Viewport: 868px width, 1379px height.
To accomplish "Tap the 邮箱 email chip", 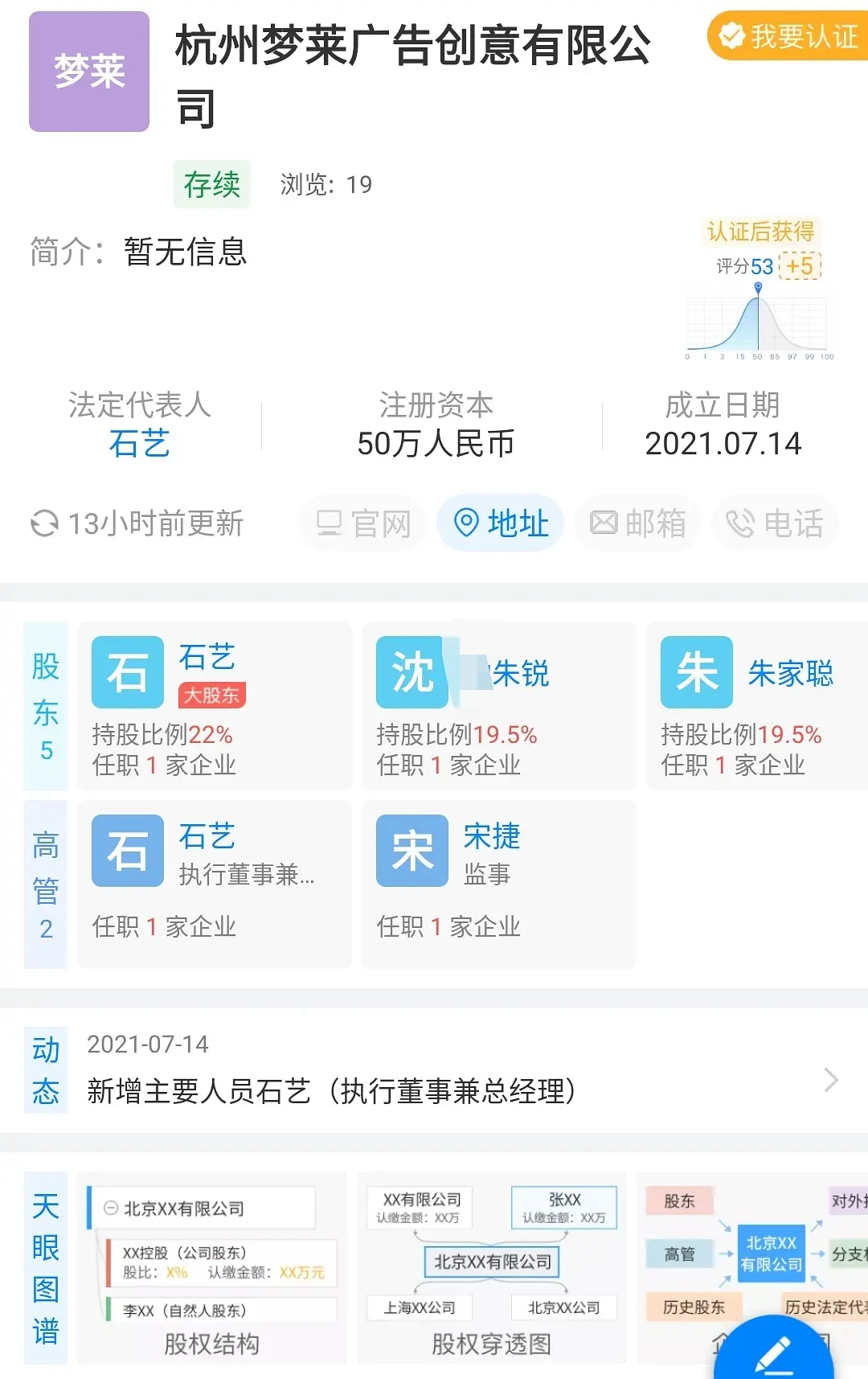I will 638,523.
